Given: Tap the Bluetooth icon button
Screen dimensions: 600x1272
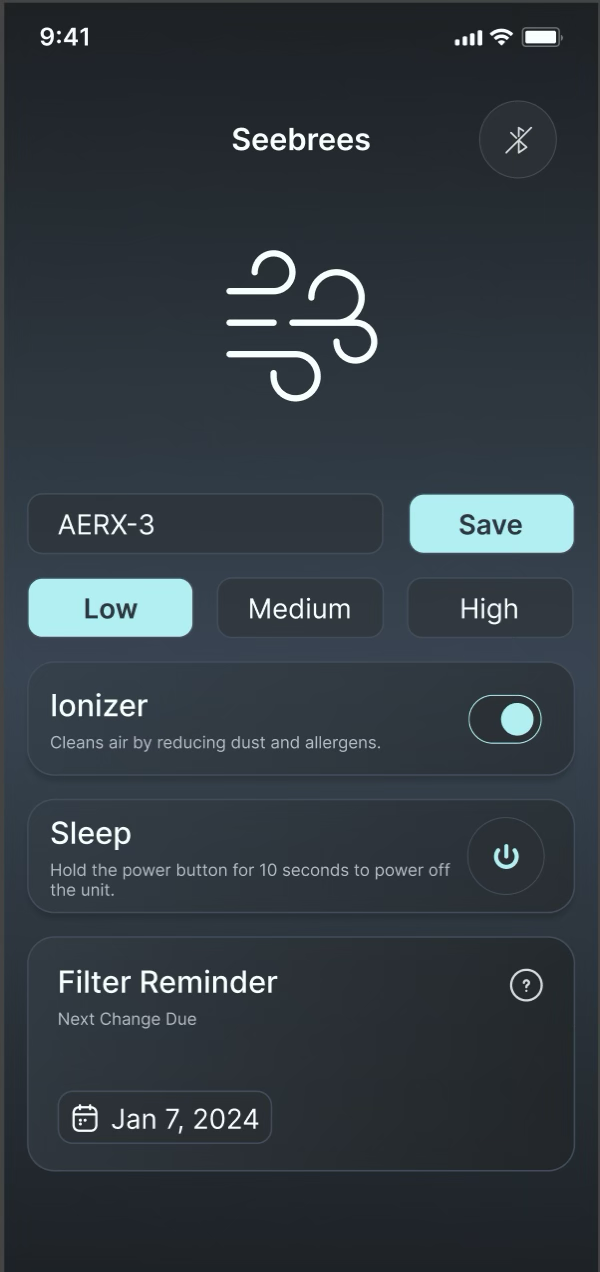Looking at the screenshot, I should click(517, 140).
